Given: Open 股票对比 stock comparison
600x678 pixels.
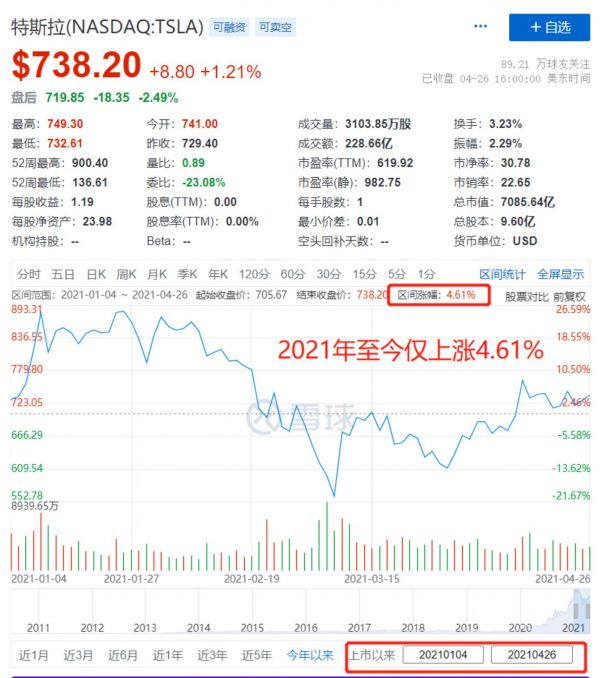Looking at the screenshot, I should coord(526,296).
